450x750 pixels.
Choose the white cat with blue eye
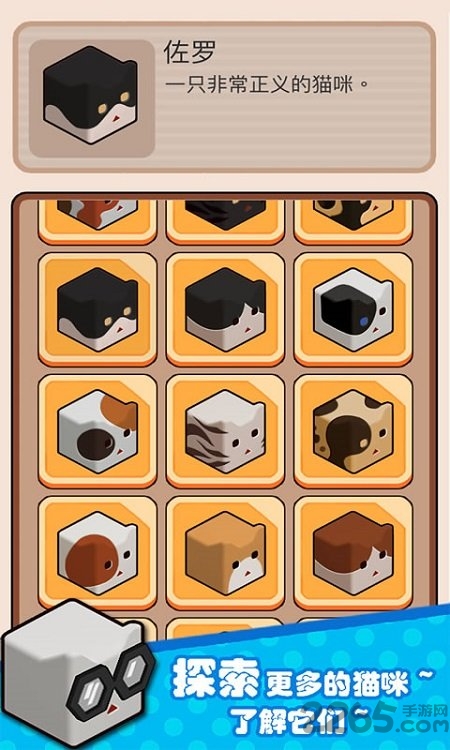353,309
